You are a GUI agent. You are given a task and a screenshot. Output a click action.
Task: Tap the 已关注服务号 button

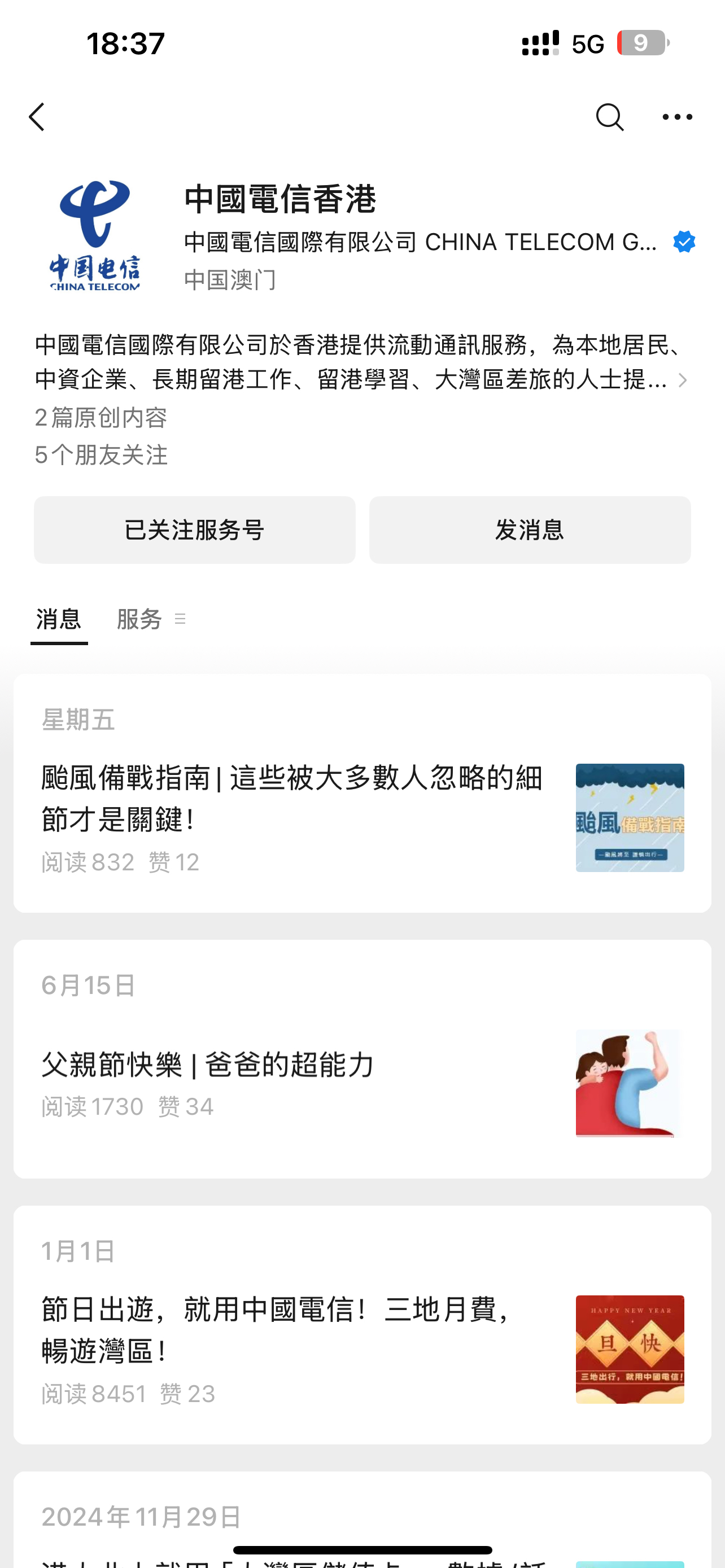(x=194, y=529)
